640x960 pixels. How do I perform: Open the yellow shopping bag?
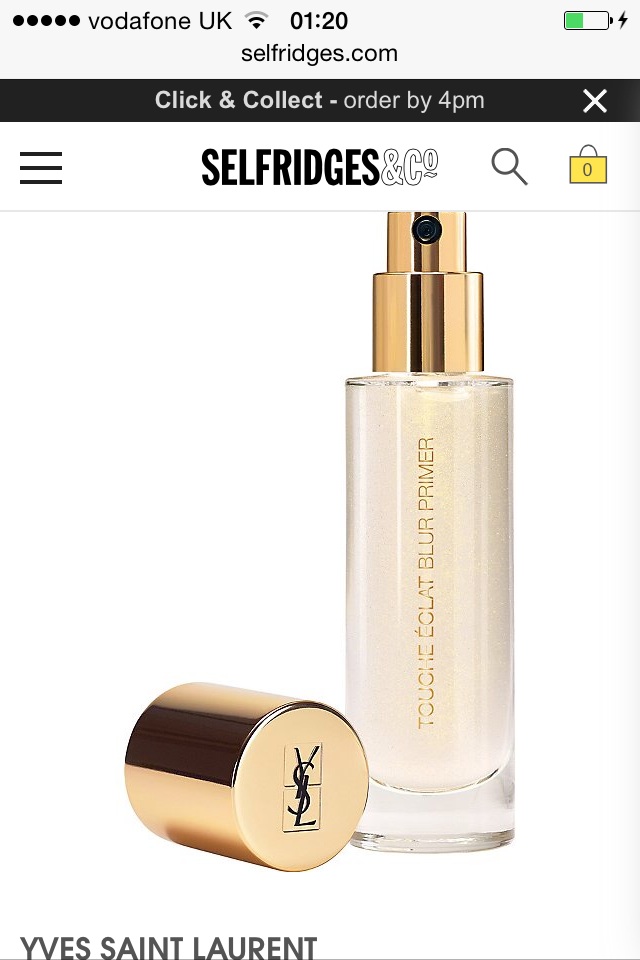pos(588,166)
